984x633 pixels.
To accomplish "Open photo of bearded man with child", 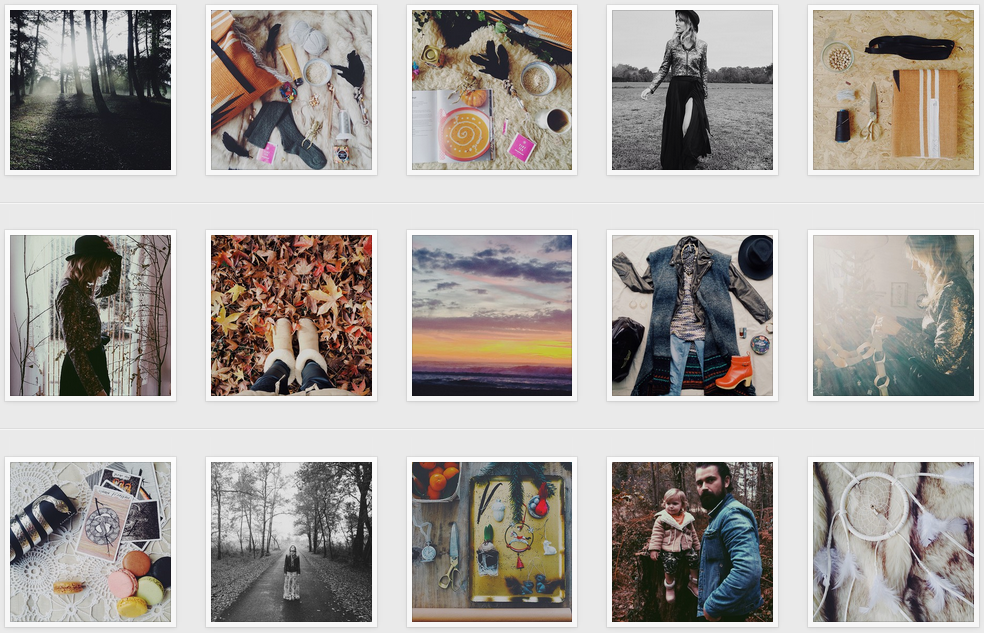I will (693, 541).
